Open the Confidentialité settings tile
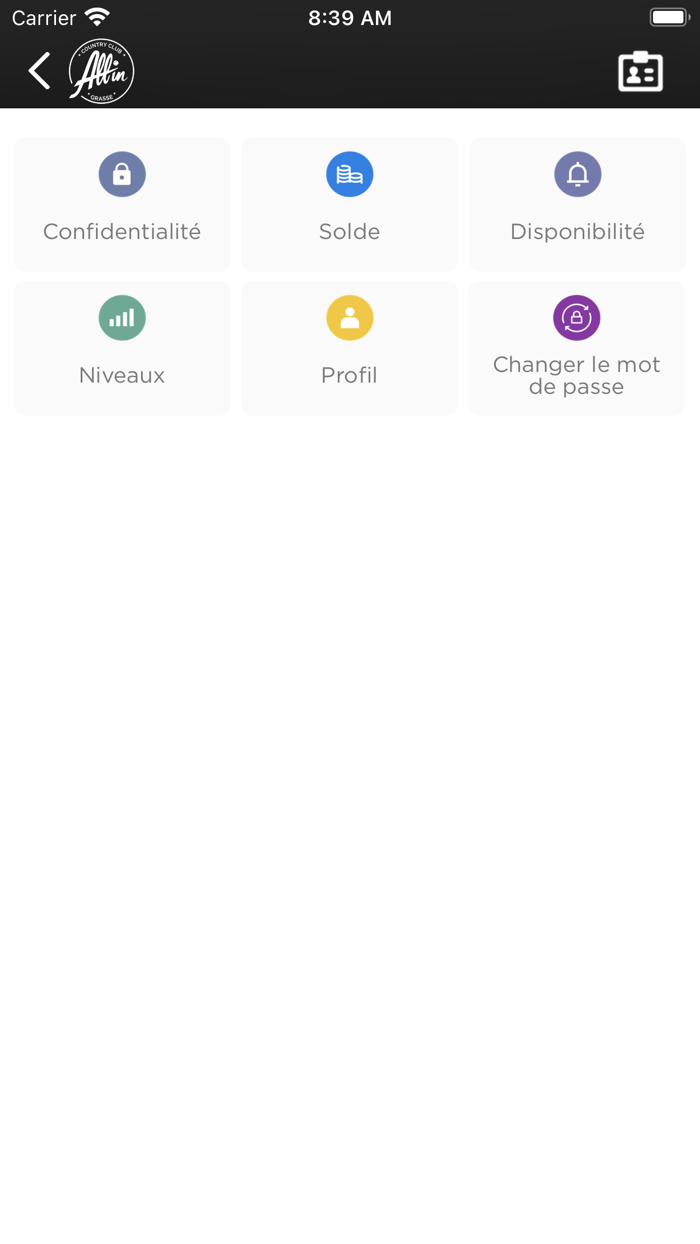 [122, 204]
